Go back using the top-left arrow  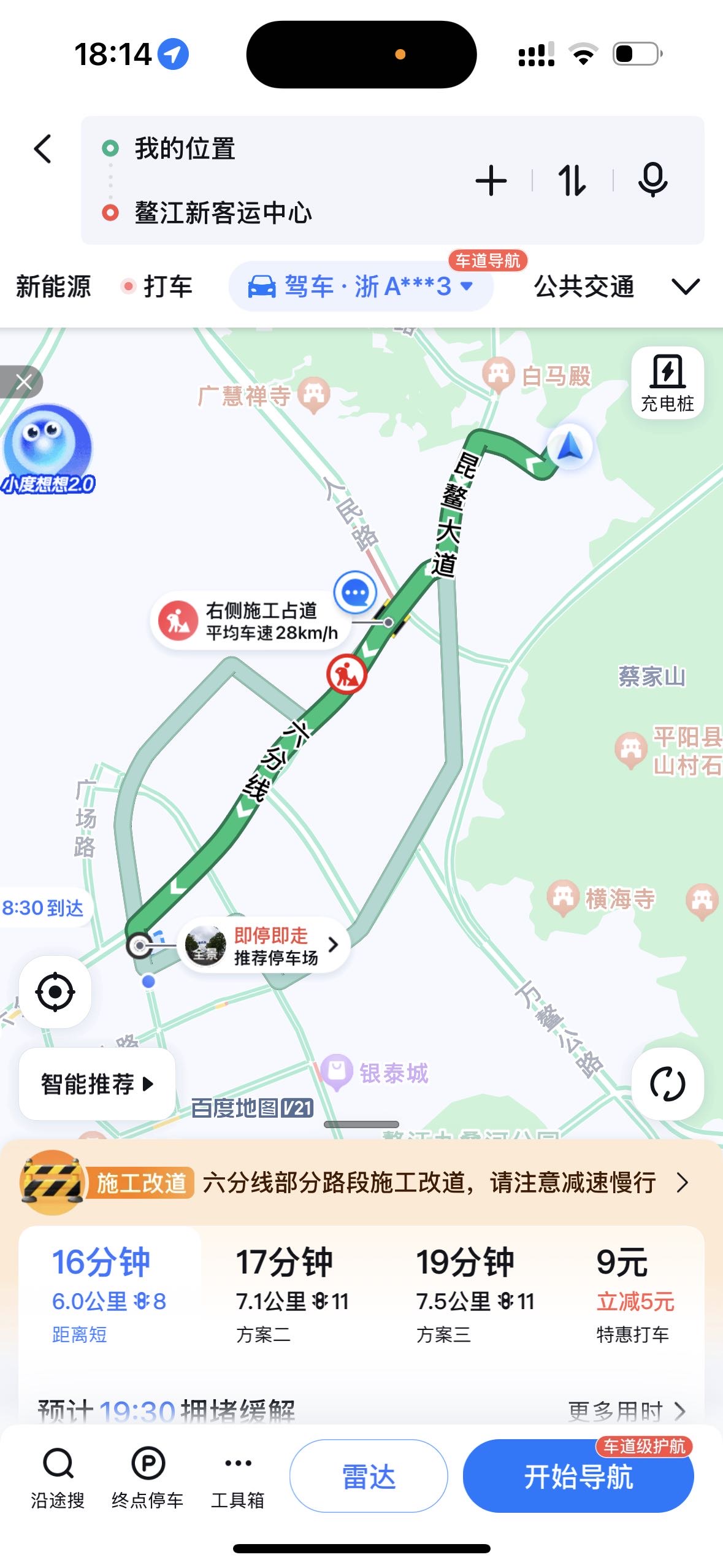43,149
